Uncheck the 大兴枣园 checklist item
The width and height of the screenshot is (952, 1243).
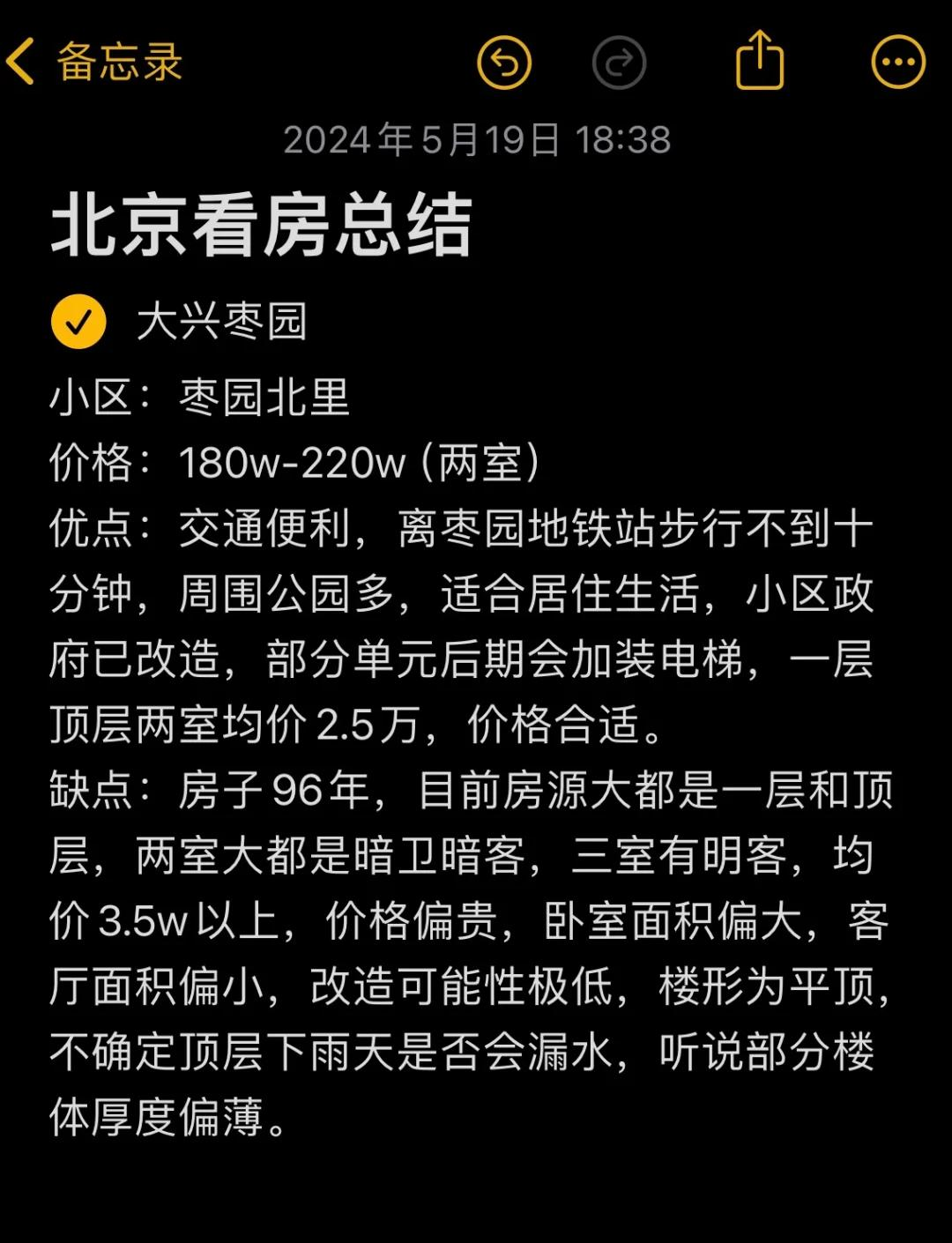click(x=79, y=322)
